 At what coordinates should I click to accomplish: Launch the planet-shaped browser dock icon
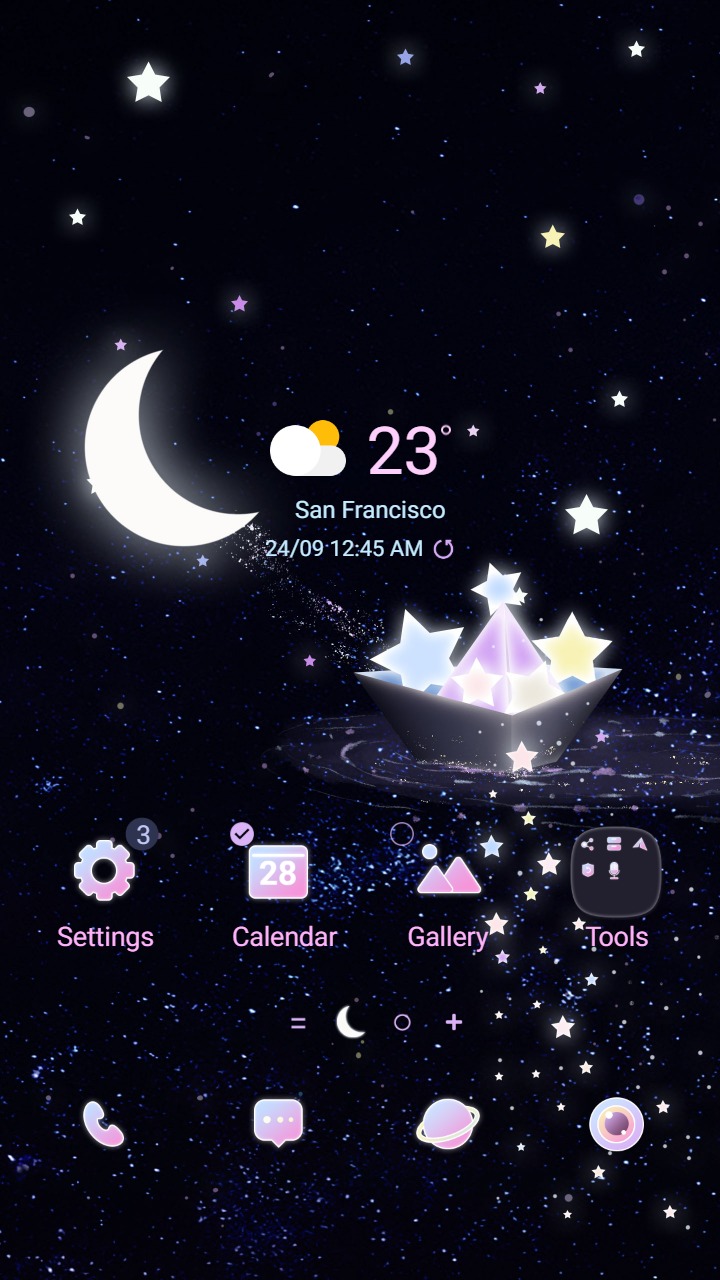(447, 1124)
